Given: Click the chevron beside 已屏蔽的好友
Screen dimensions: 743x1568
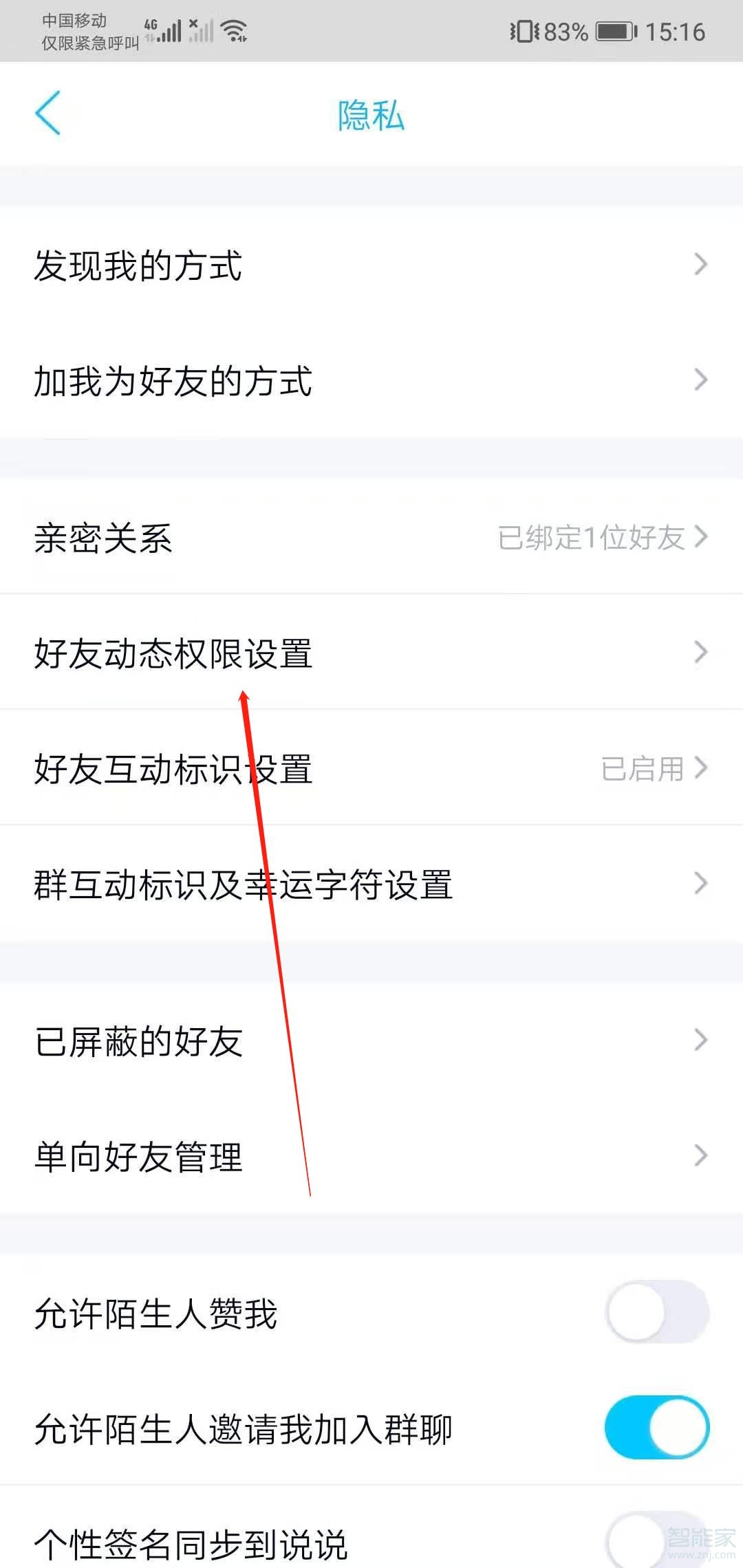Looking at the screenshot, I should [702, 1041].
